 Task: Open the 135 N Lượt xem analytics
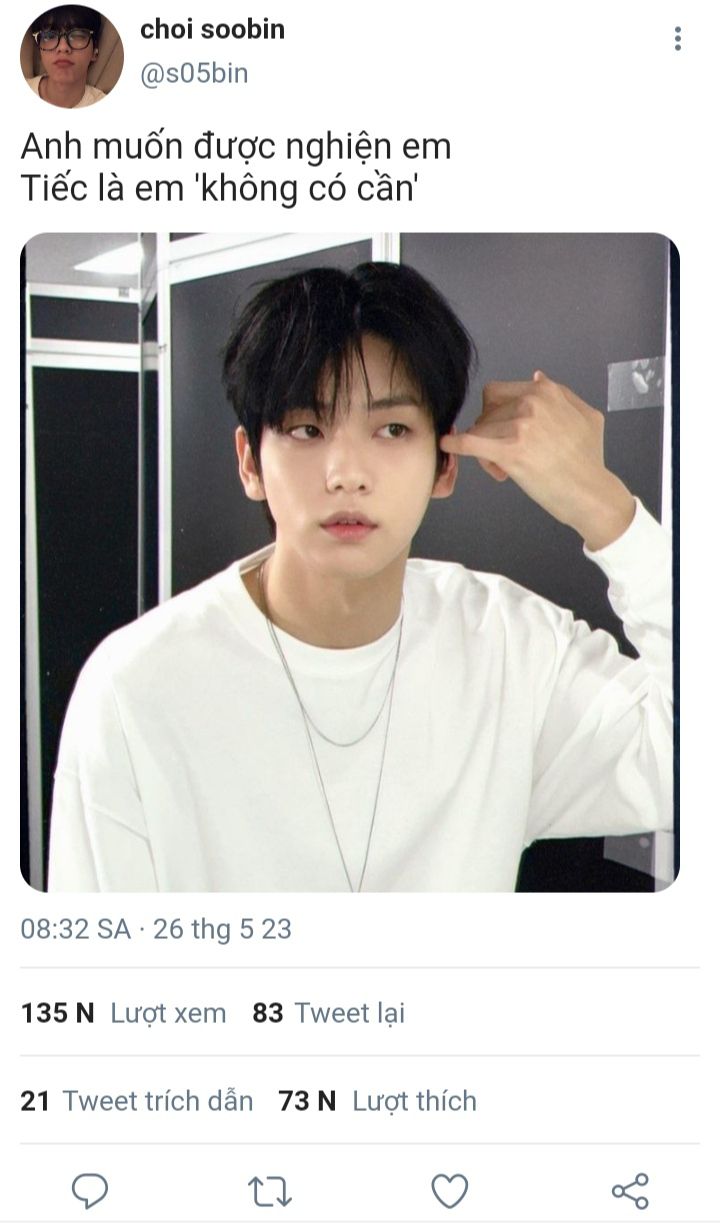pyautogui.click(x=123, y=1013)
